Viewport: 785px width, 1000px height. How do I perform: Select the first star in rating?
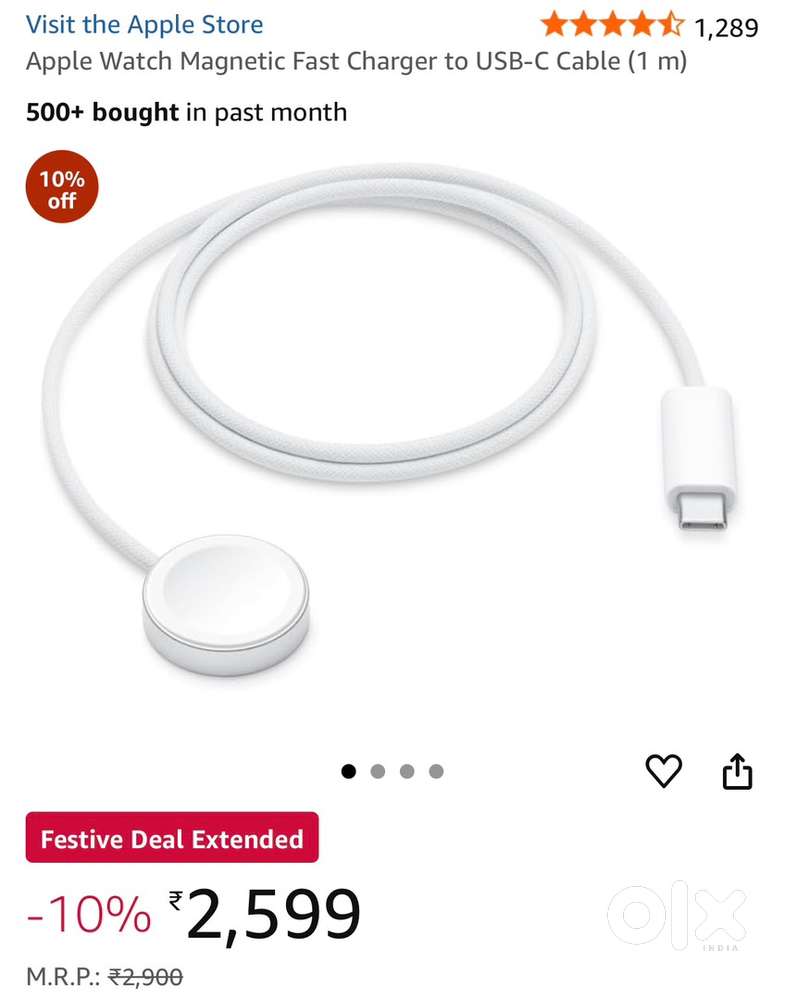tap(554, 22)
